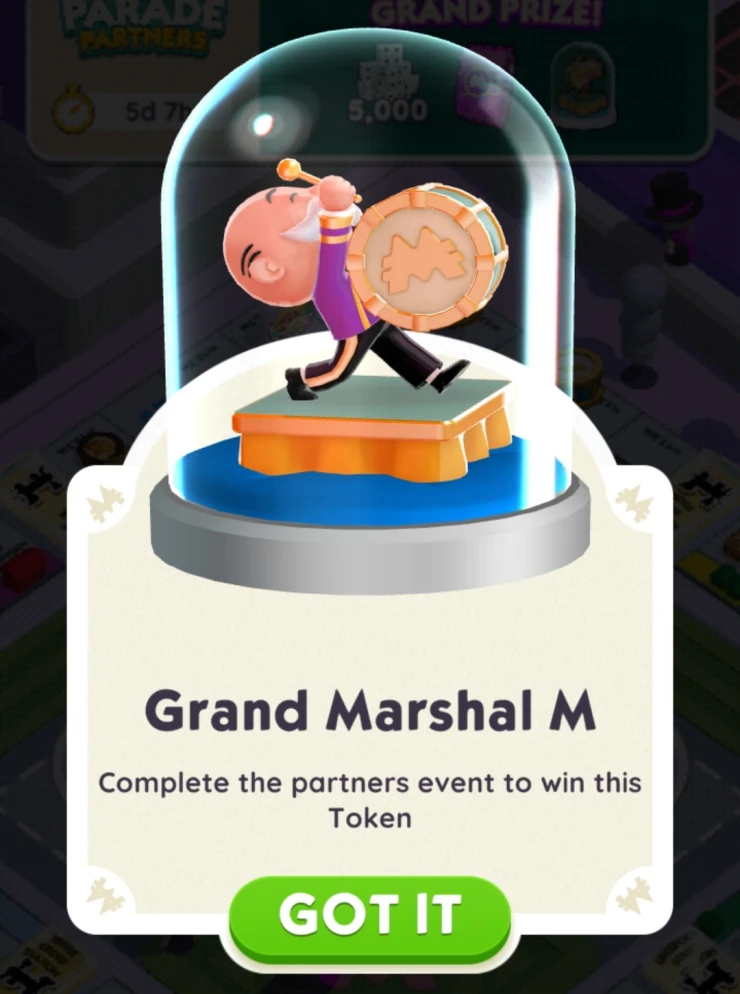
Task: Tap the Grand Marshal M title text
Action: point(370,710)
